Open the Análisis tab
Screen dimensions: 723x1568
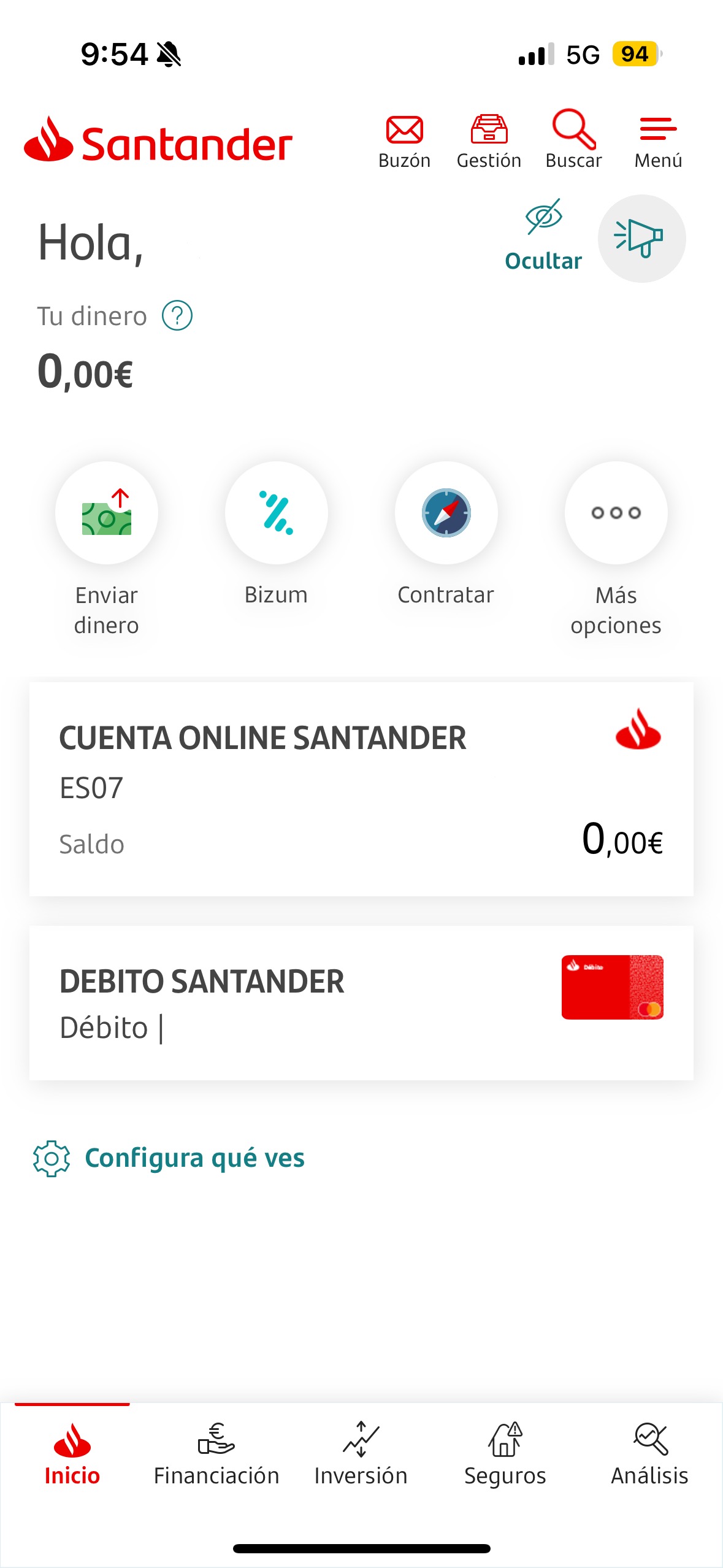tap(650, 1454)
